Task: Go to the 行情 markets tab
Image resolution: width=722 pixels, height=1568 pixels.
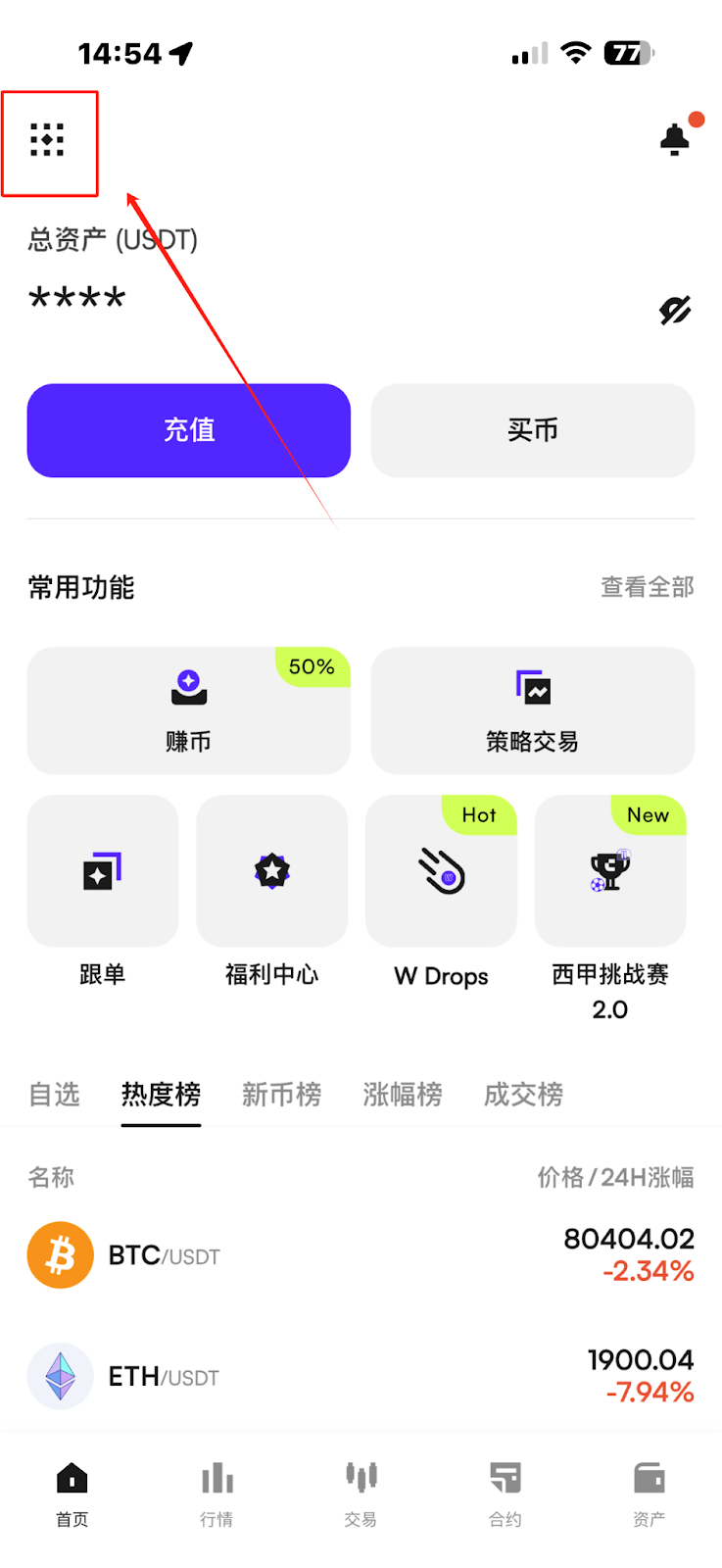Action: coord(217,1494)
